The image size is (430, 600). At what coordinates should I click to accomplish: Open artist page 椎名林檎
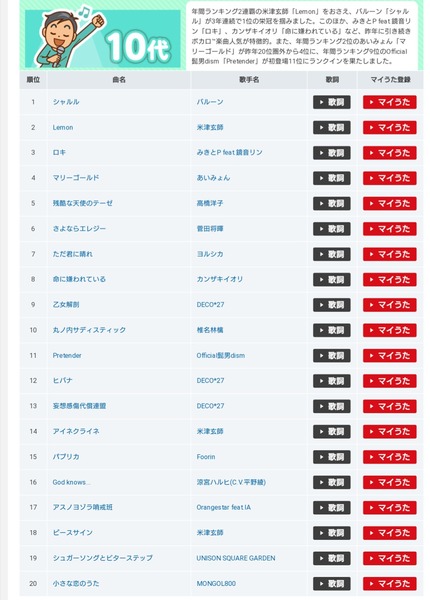(x=210, y=330)
